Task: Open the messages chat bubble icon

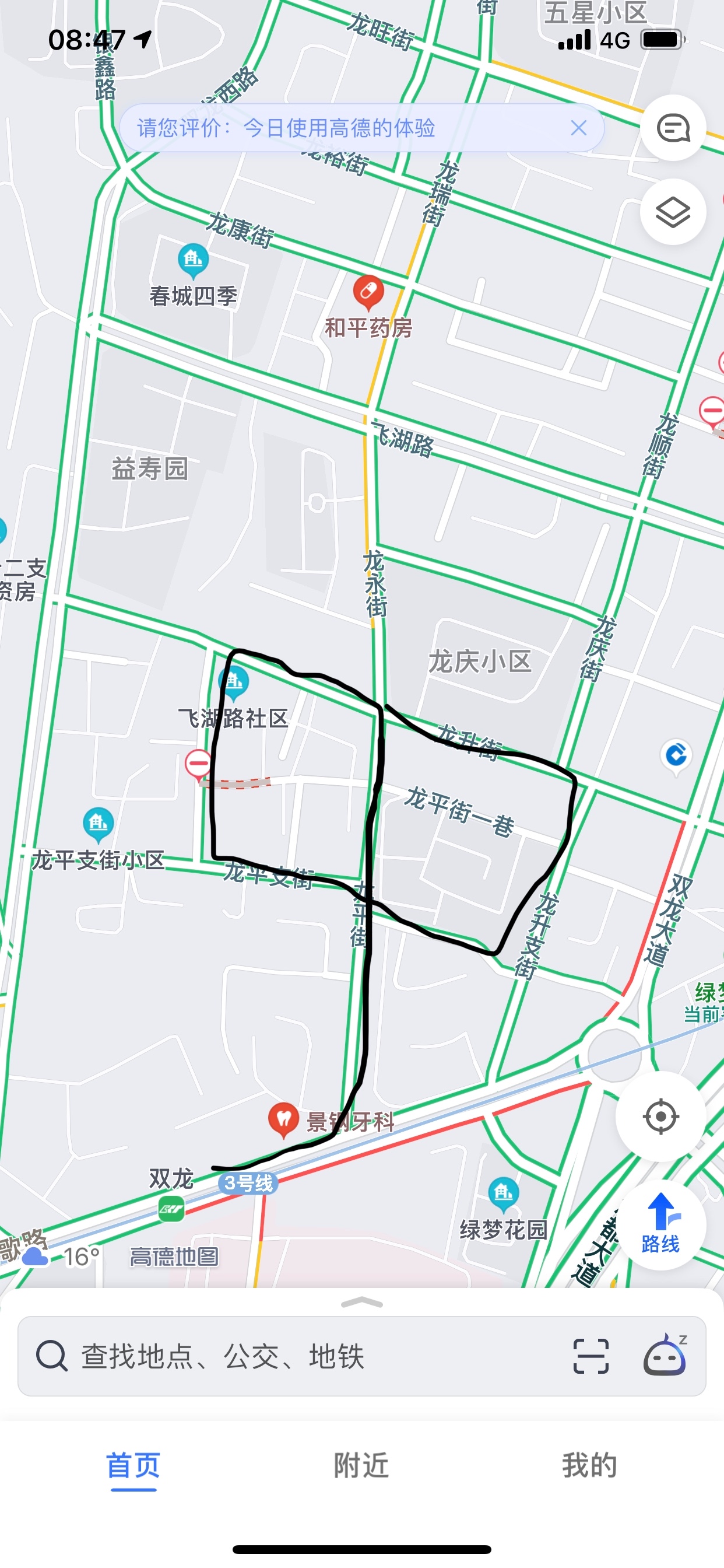Action: click(x=673, y=128)
